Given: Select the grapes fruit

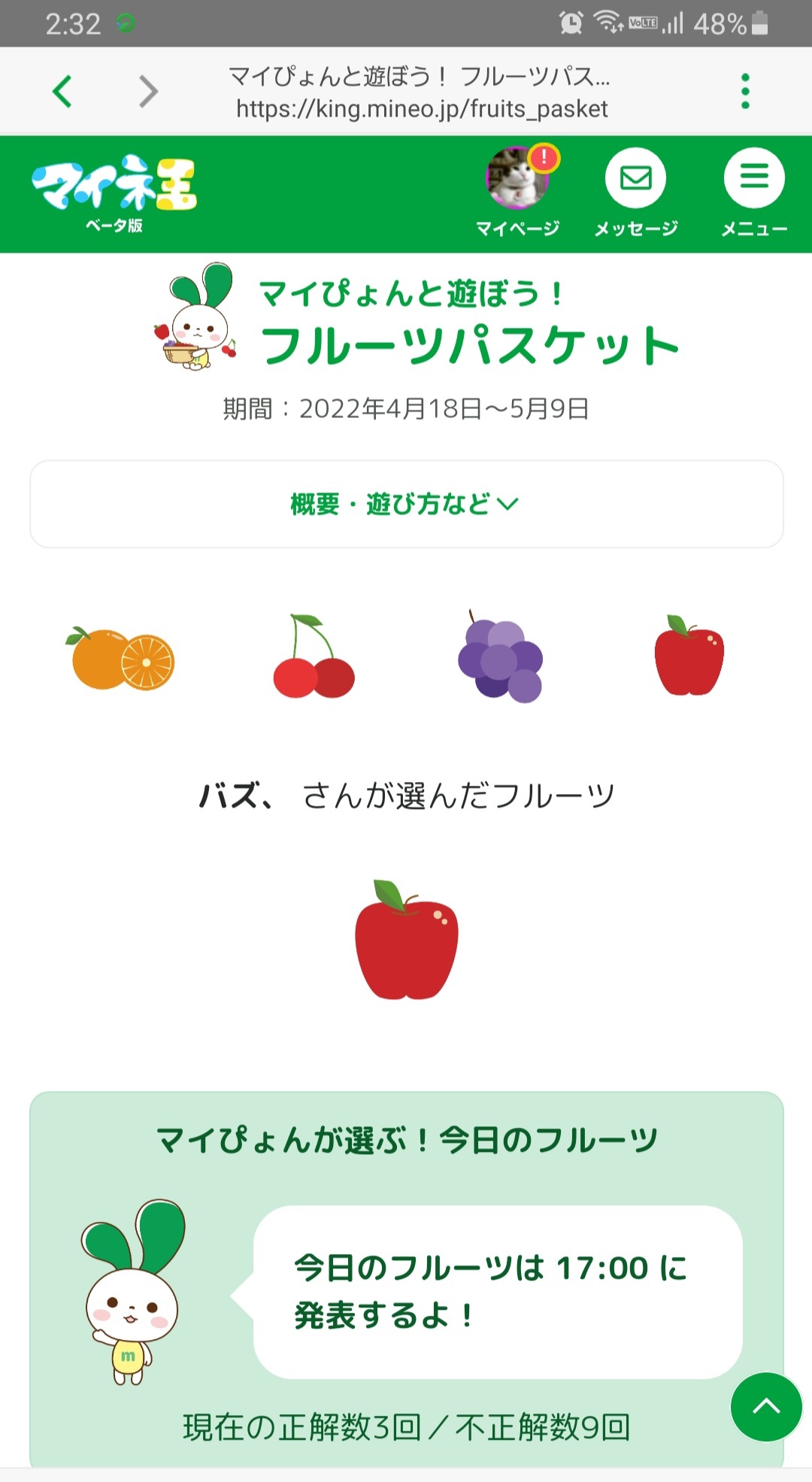Looking at the screenshot, I should [x=500, y=657].
